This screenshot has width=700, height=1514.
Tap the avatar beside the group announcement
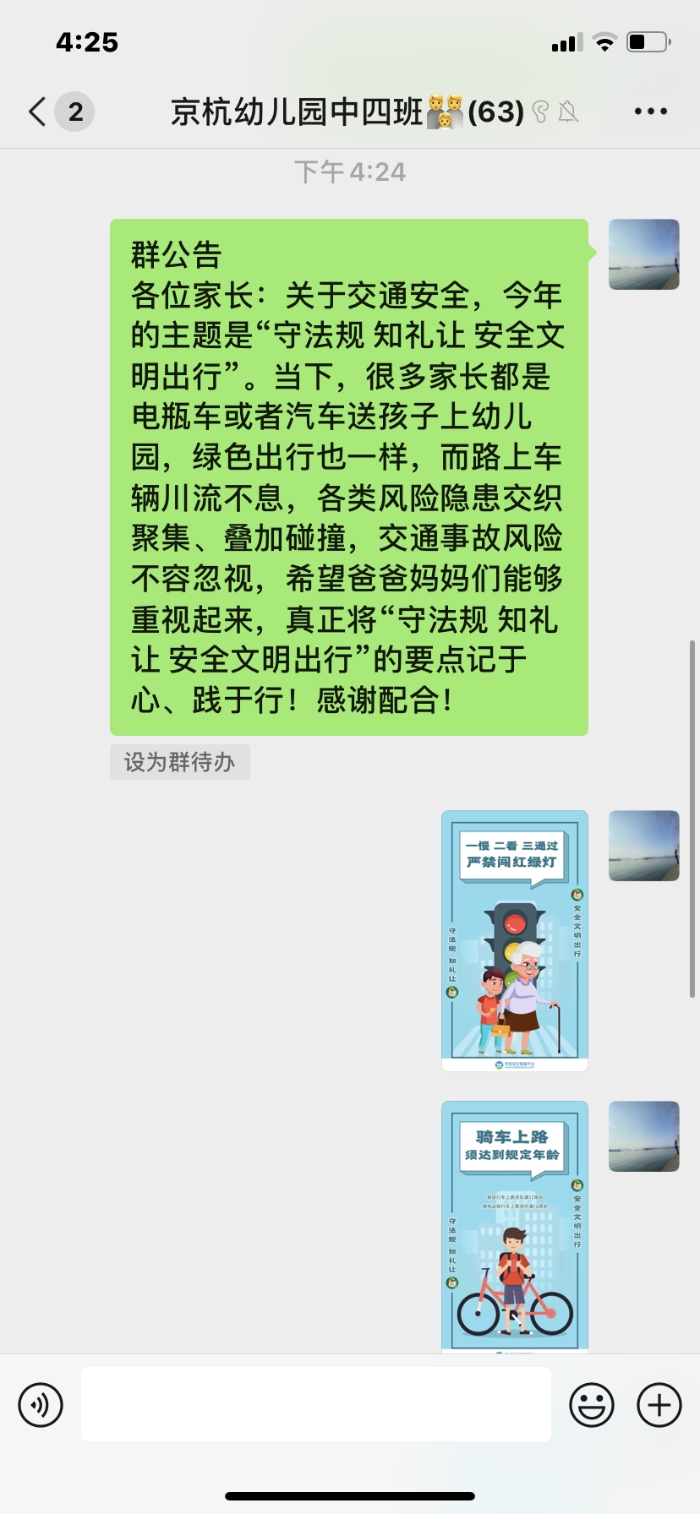point(644,254)
